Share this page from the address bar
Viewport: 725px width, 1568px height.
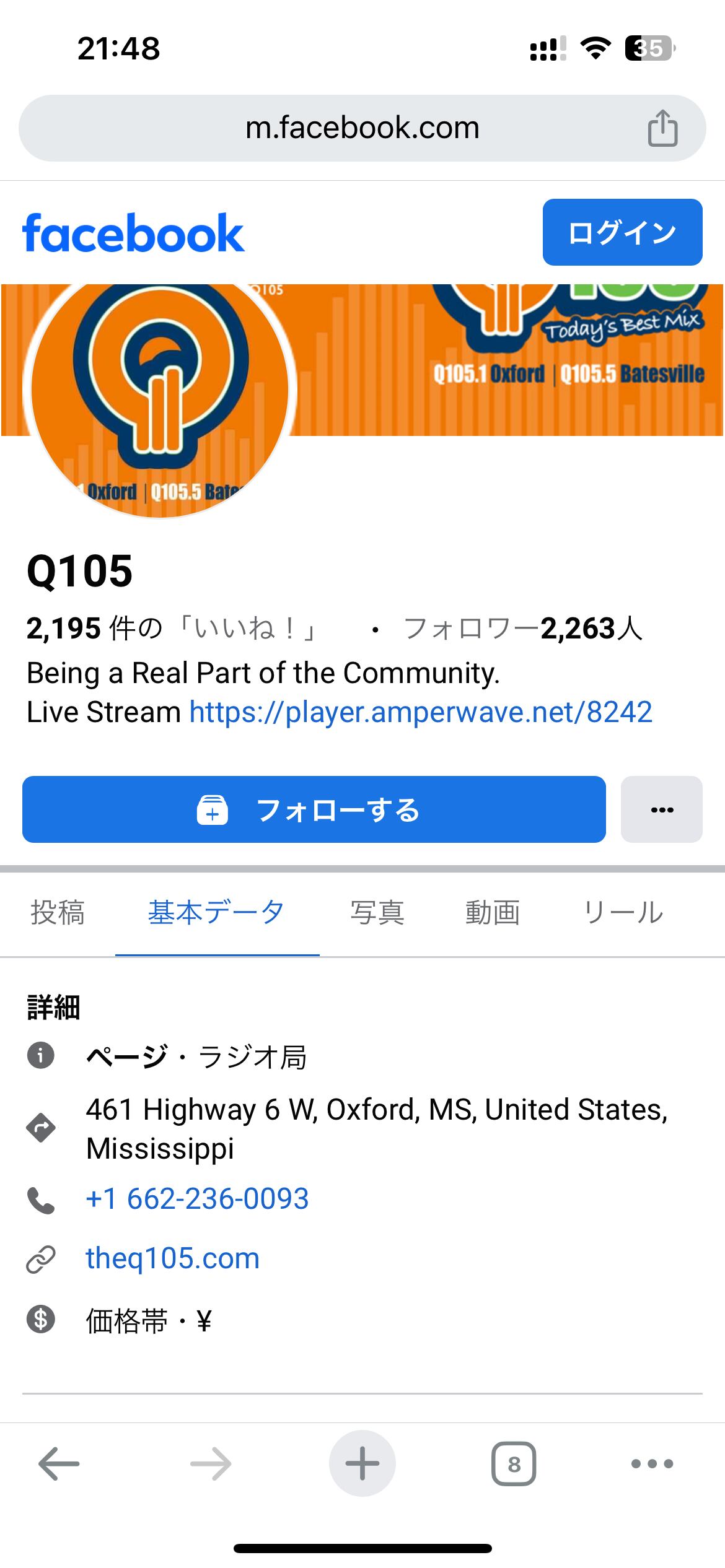click(x=662, y=128)
